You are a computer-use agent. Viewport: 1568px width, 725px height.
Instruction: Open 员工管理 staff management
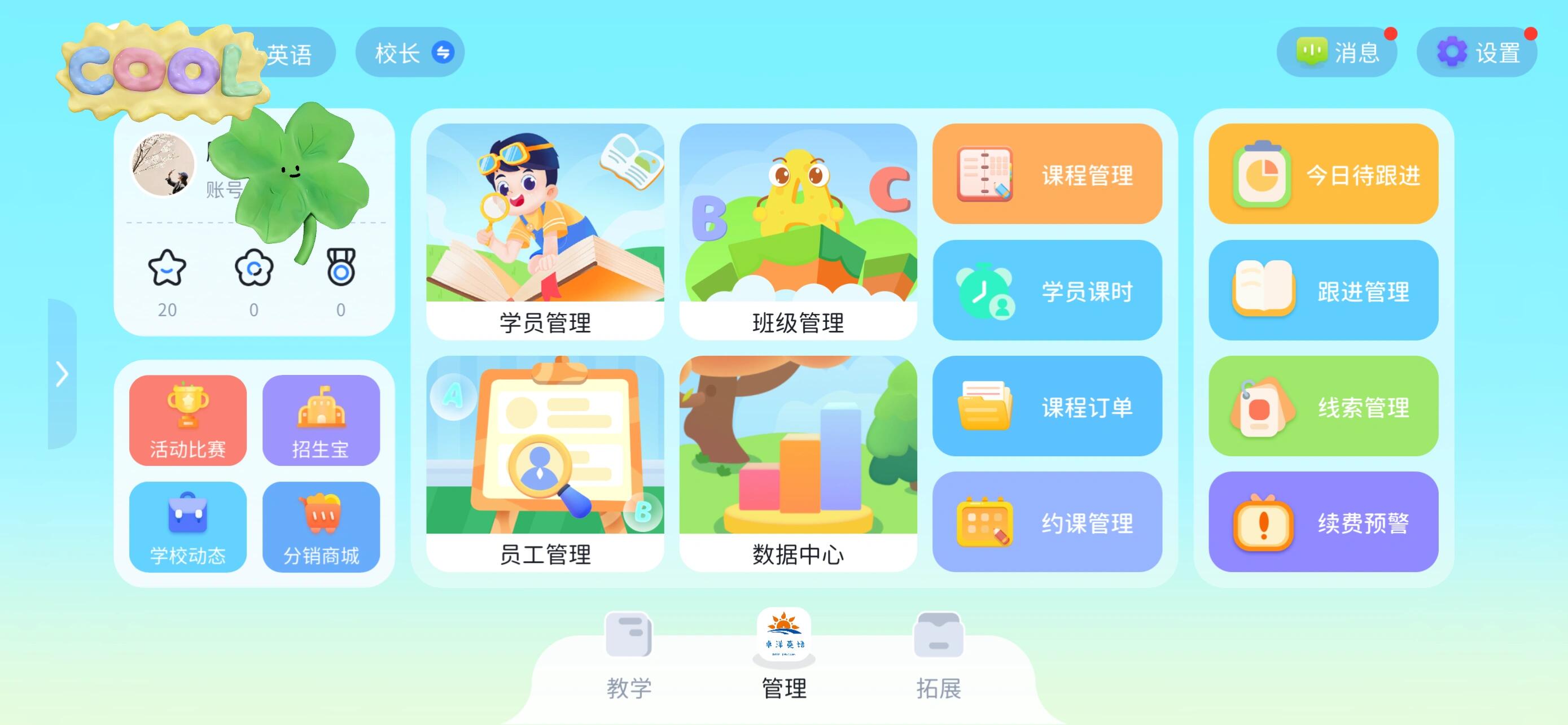pyautogui.click(x=545, y=463)
